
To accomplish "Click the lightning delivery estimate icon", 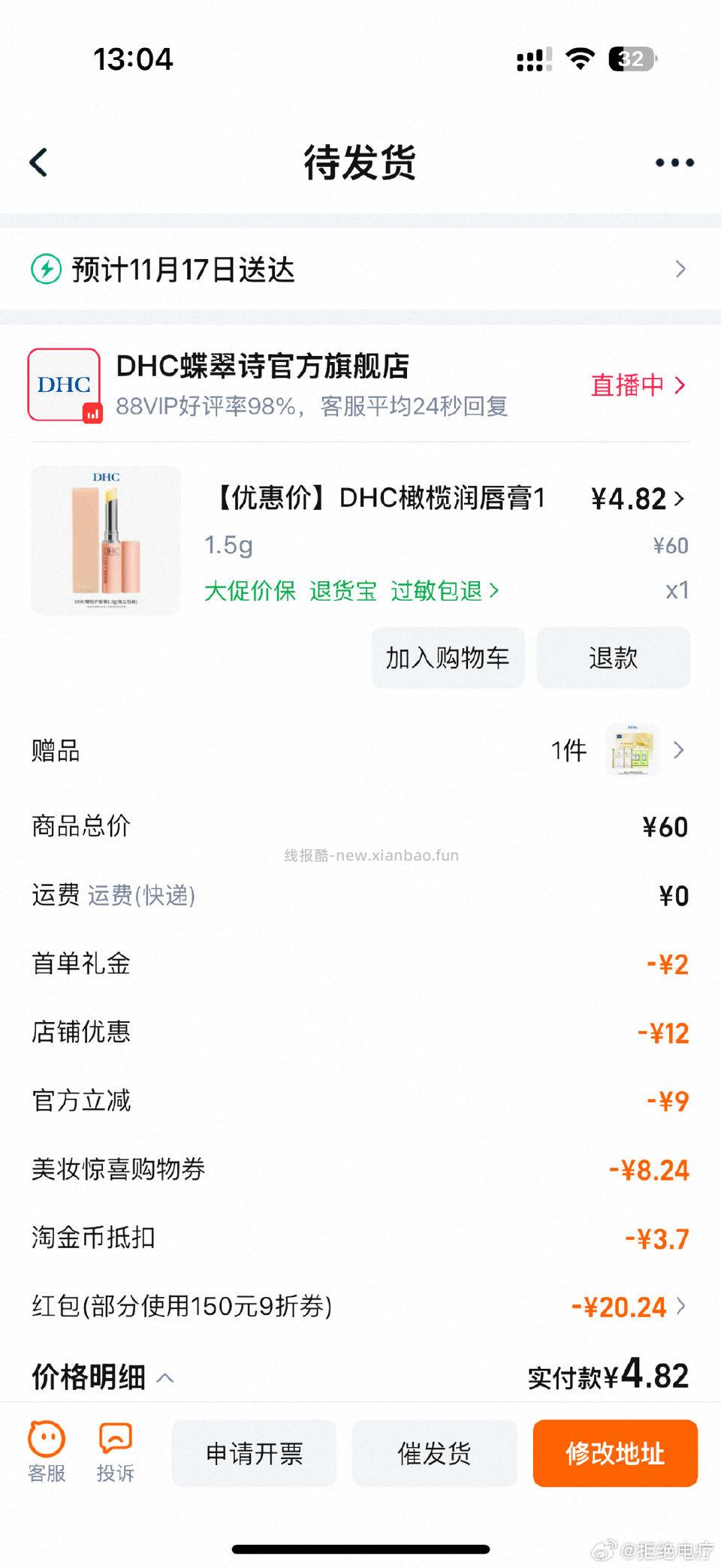I will (x=47, y=268).
